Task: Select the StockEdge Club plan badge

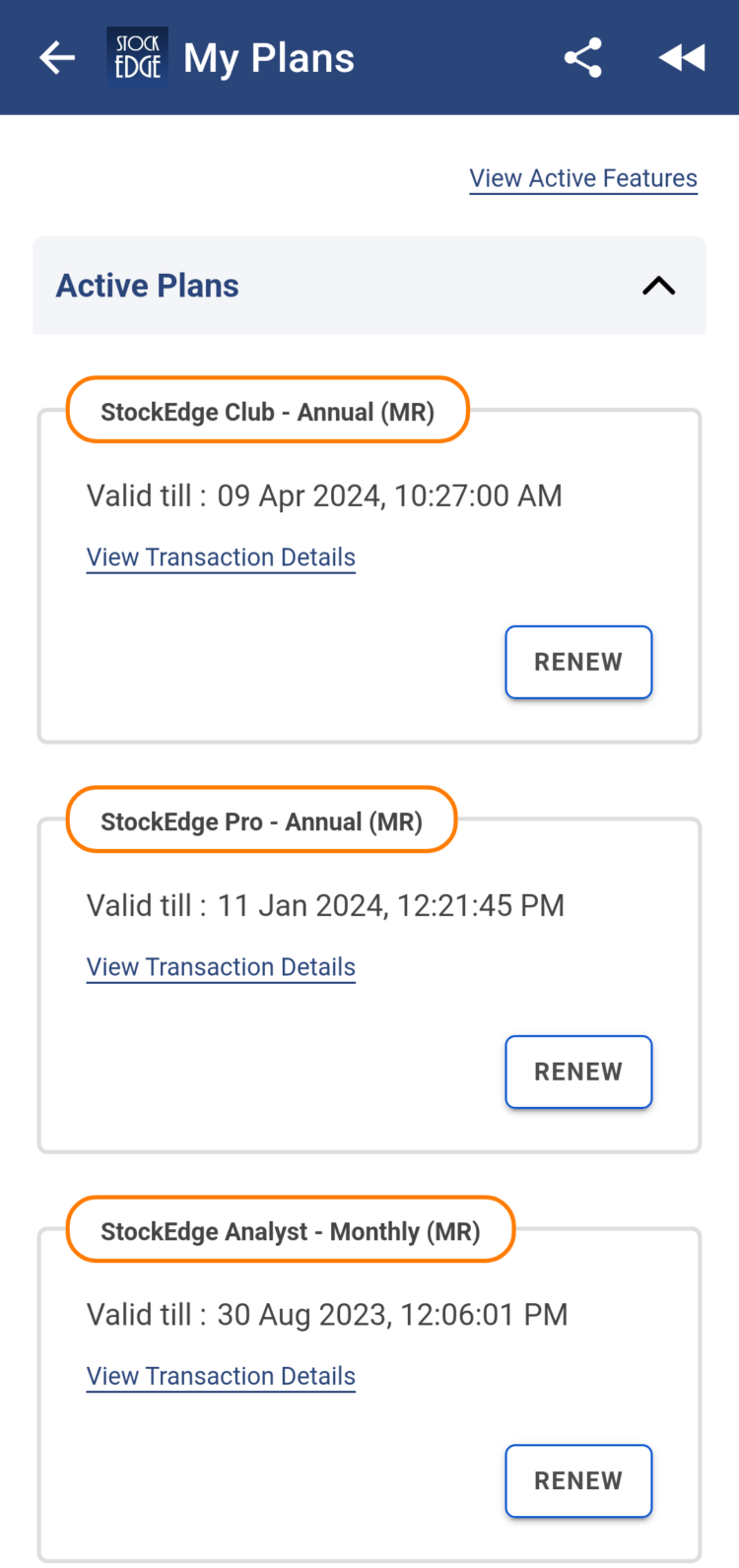Action: pyautogui.click(x=267, y=411)
